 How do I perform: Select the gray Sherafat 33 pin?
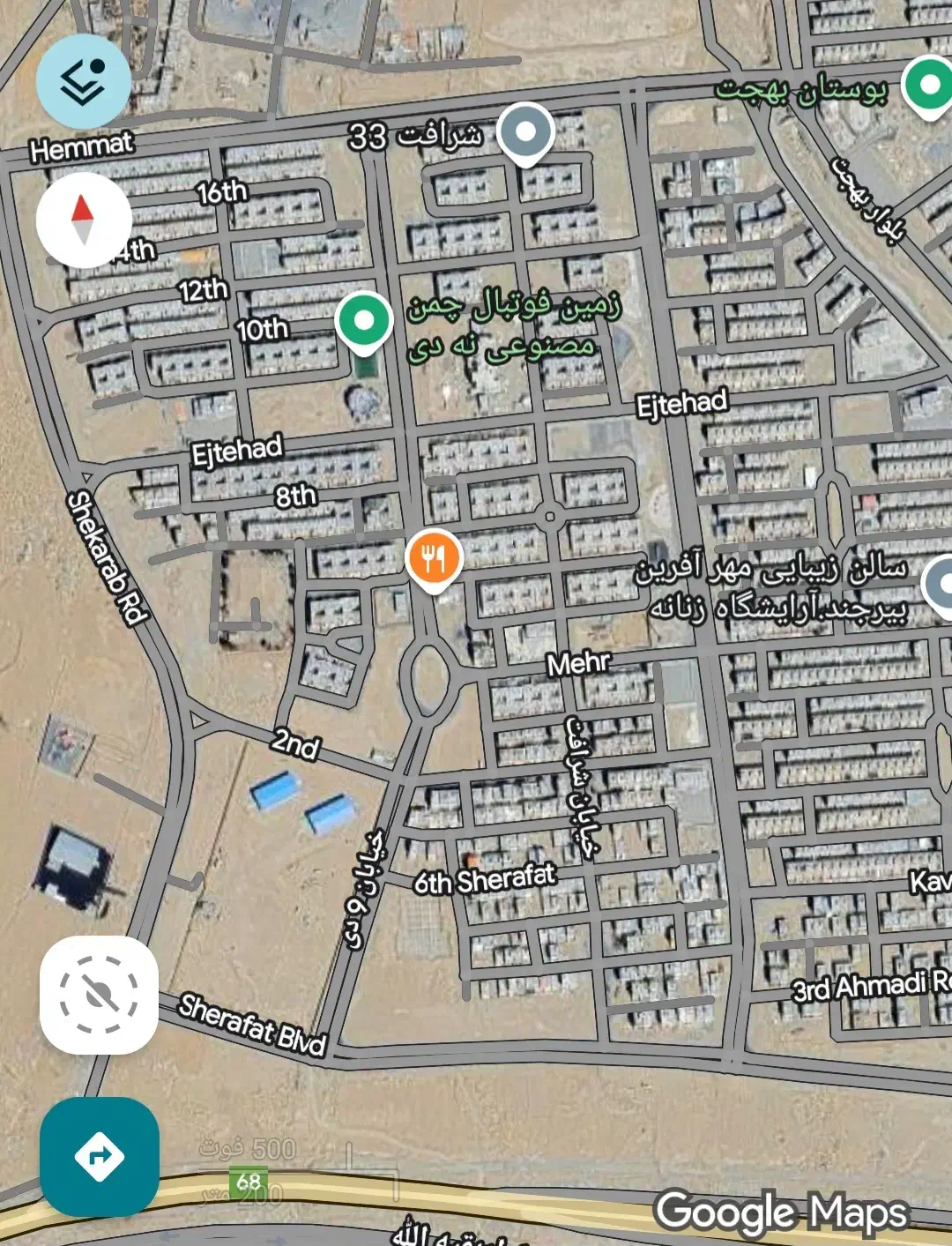[x=525, y=134]
